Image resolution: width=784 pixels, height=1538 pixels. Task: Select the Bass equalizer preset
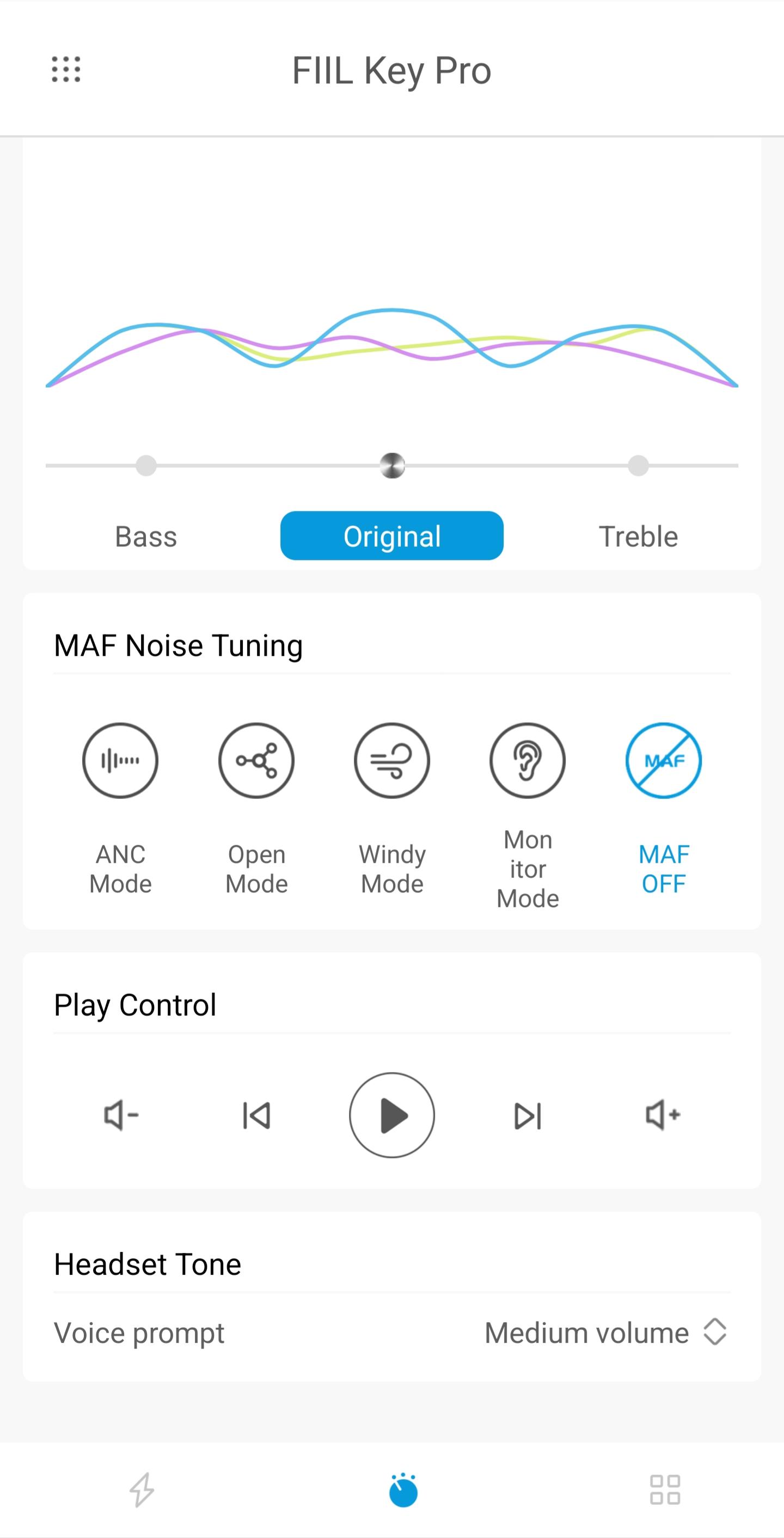[145, 535]
